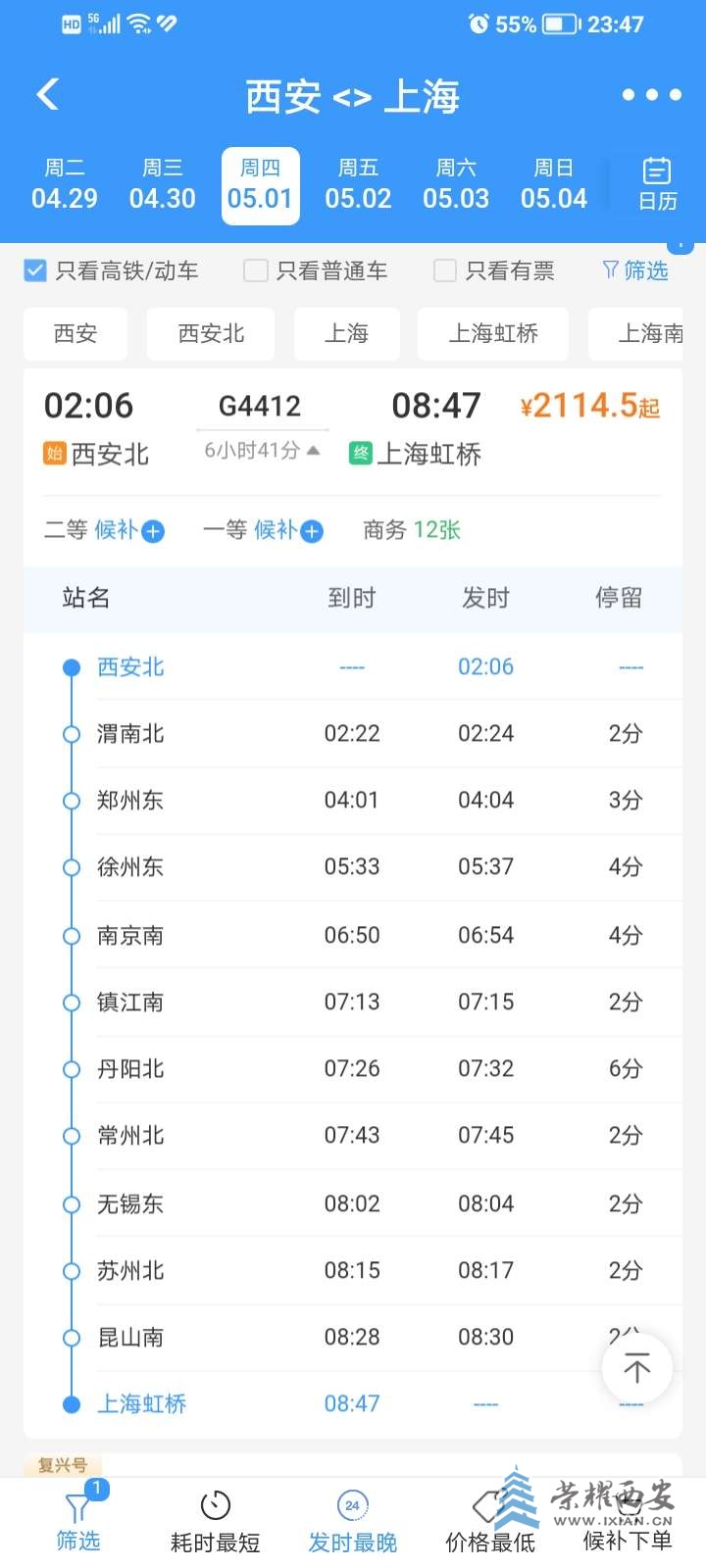Jump back to top with arrow button
Viewport: 706px width, 1568px height.
tap(636, 1368)
